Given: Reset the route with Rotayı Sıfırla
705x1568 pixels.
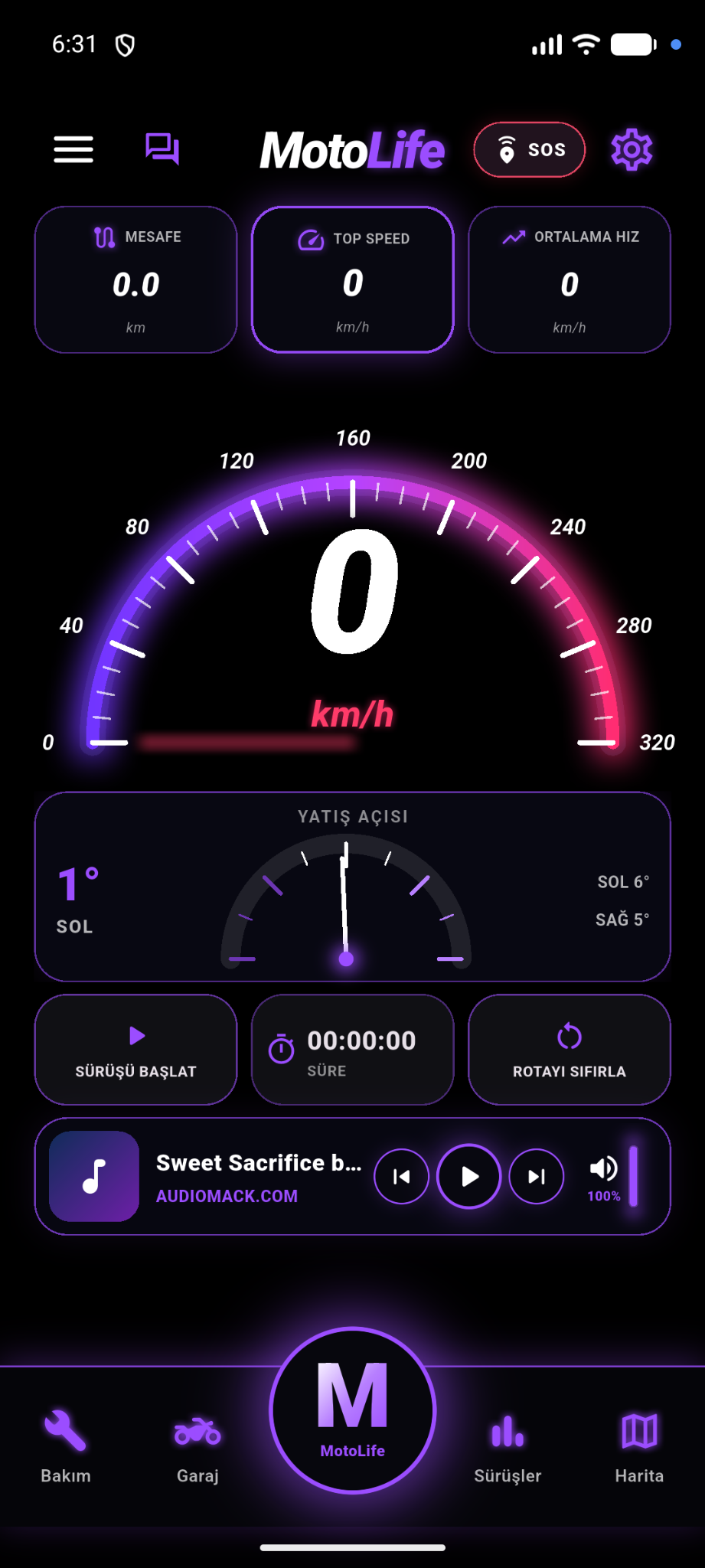Looking at the screenshot, I should 570,1050.
